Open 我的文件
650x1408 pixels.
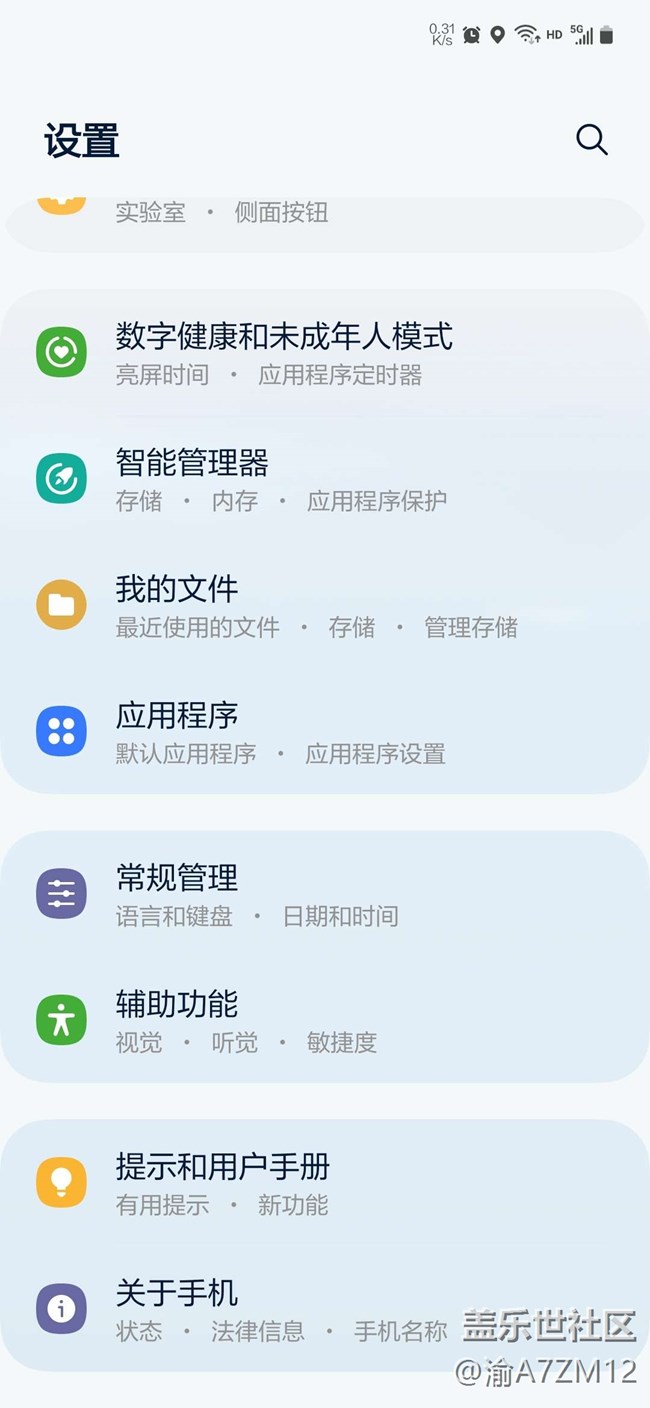point(325,605)
